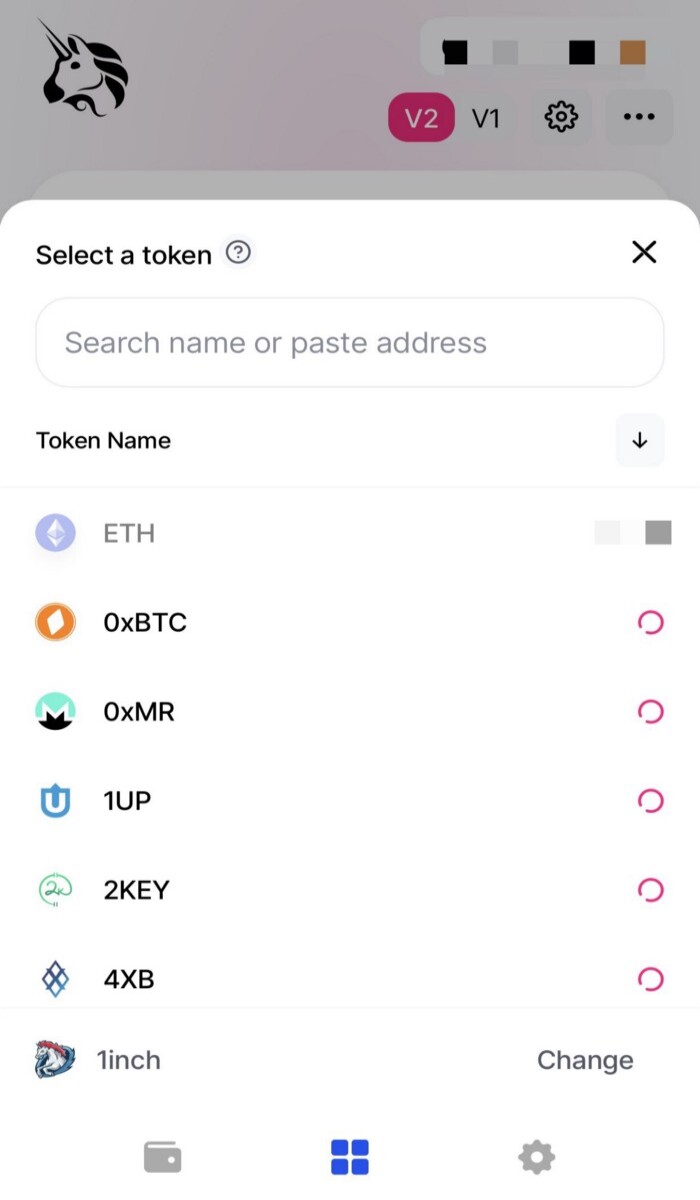This screenshot has height=1200, width=700.
Task: Go to the wallet tab
Action: tap(163, 1157)
